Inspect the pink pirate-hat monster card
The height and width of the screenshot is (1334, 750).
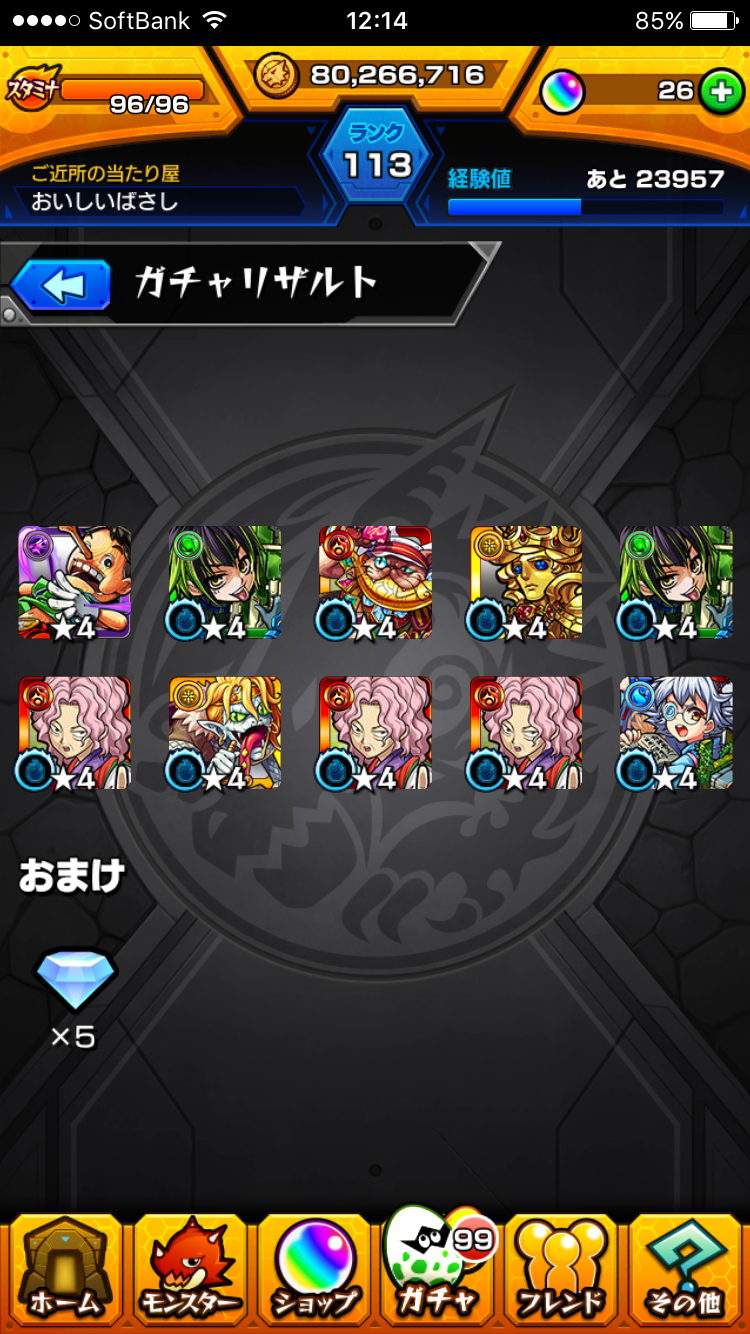(375, 582)
